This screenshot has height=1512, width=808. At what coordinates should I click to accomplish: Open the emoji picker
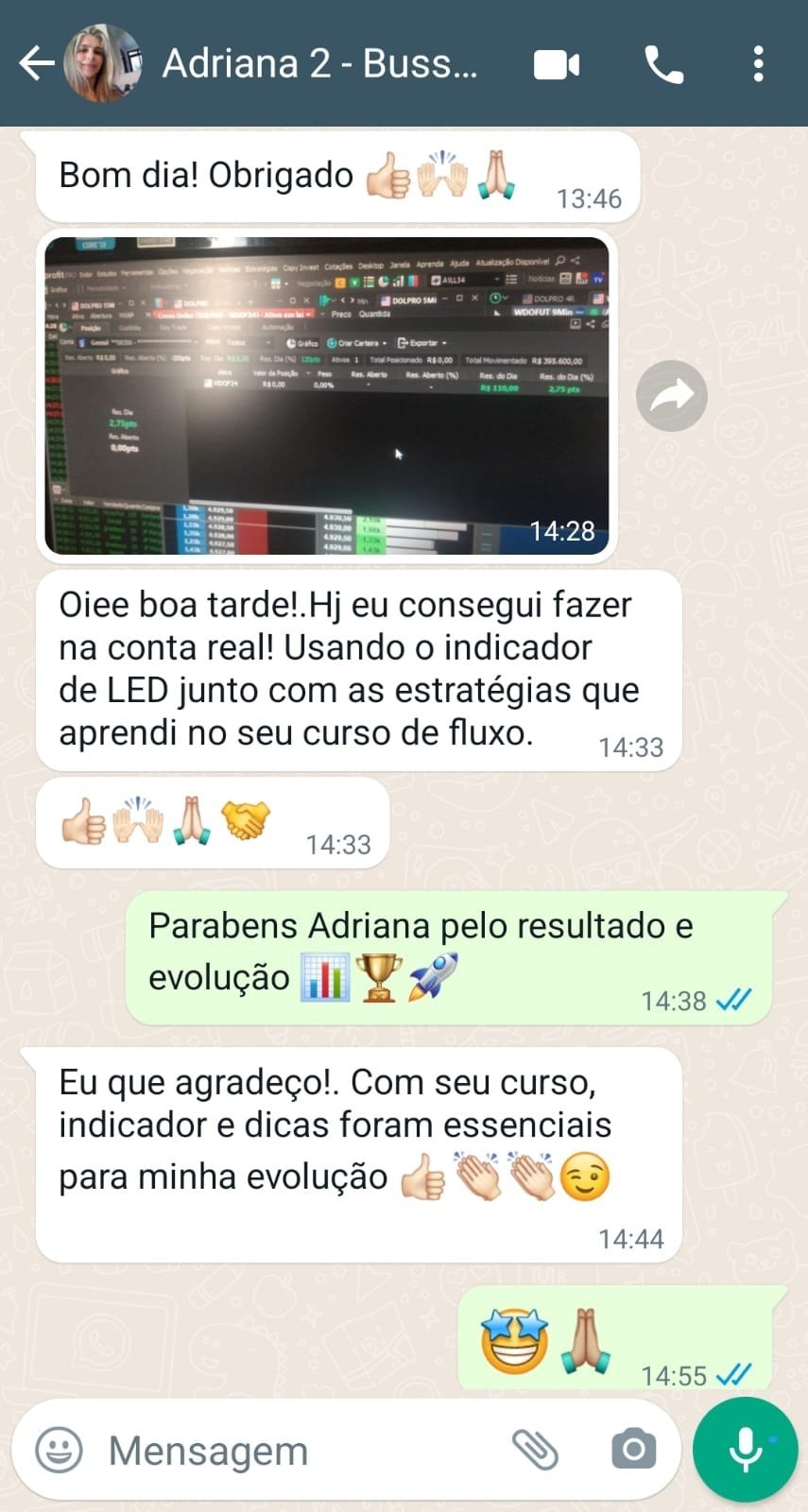click(59, 1450)
